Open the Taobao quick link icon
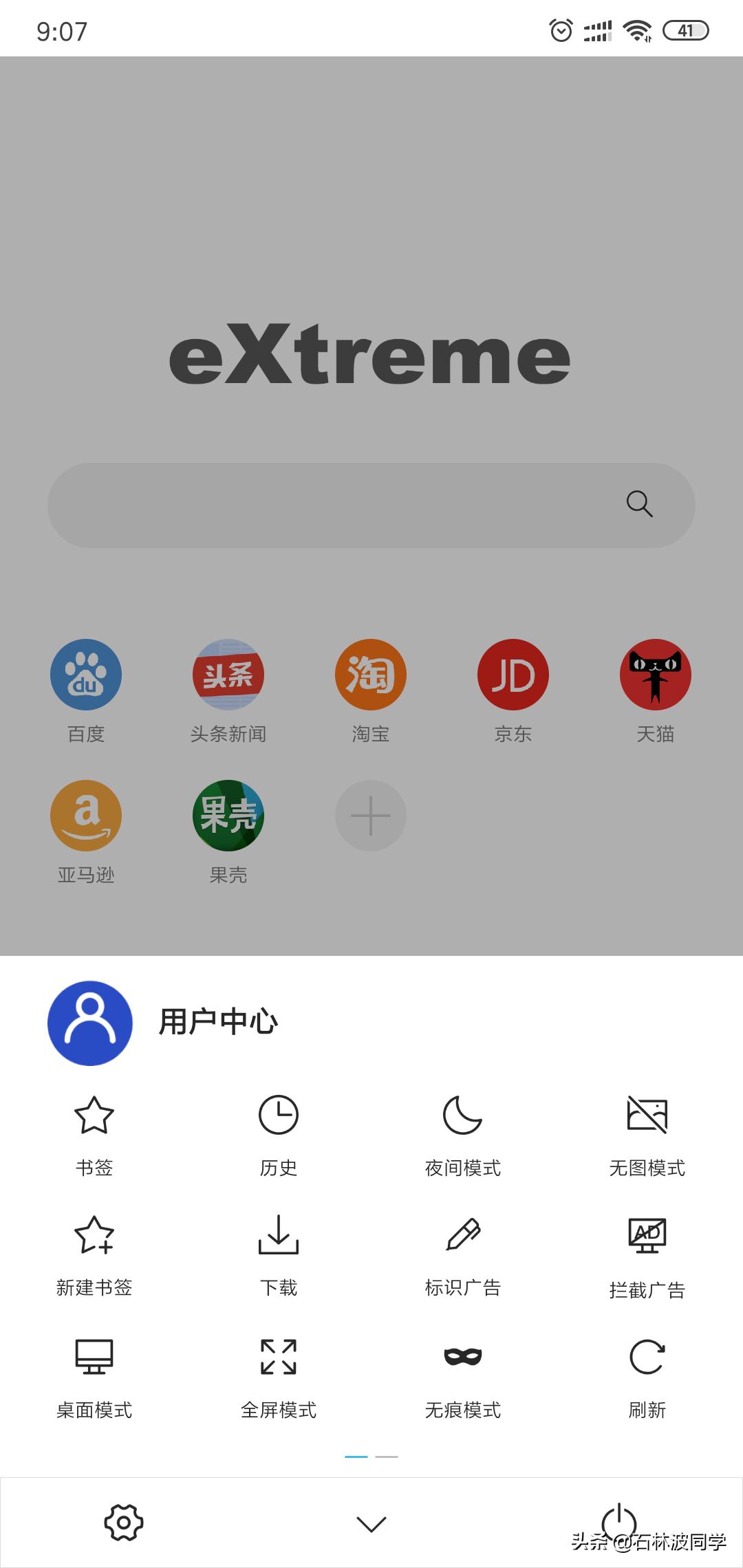Image resolution: width=743 pixels, height=1568 pixels. click(x=369, y=675)
